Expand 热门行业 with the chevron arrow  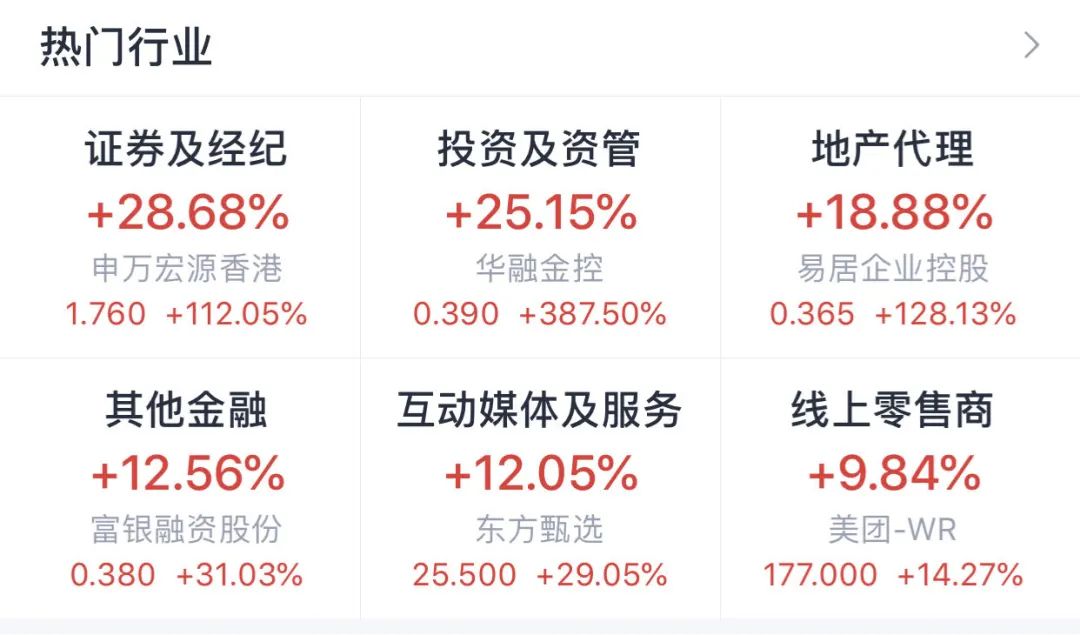(1032, 46)
